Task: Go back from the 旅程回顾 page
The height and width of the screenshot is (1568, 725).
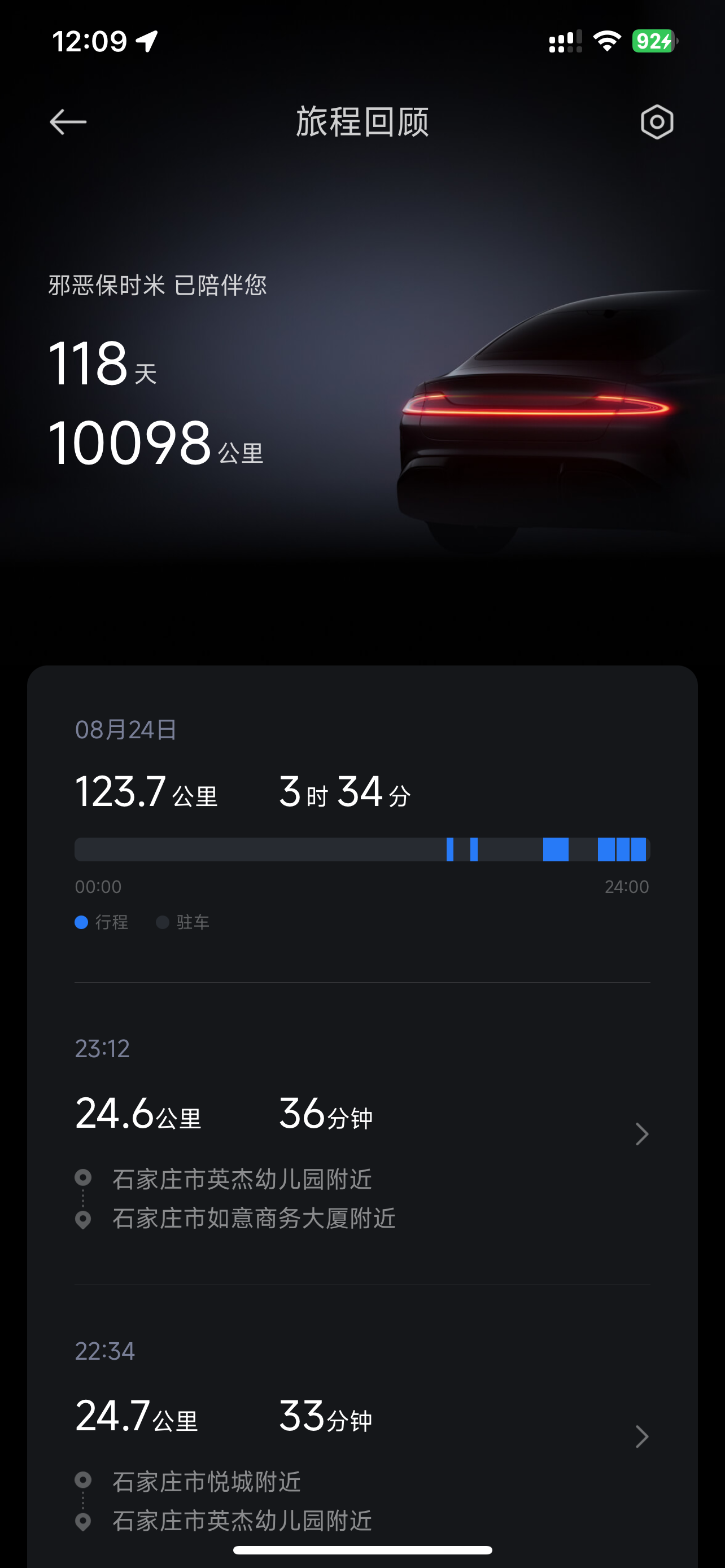Action: pyautogui.click(x=68, y=122)
